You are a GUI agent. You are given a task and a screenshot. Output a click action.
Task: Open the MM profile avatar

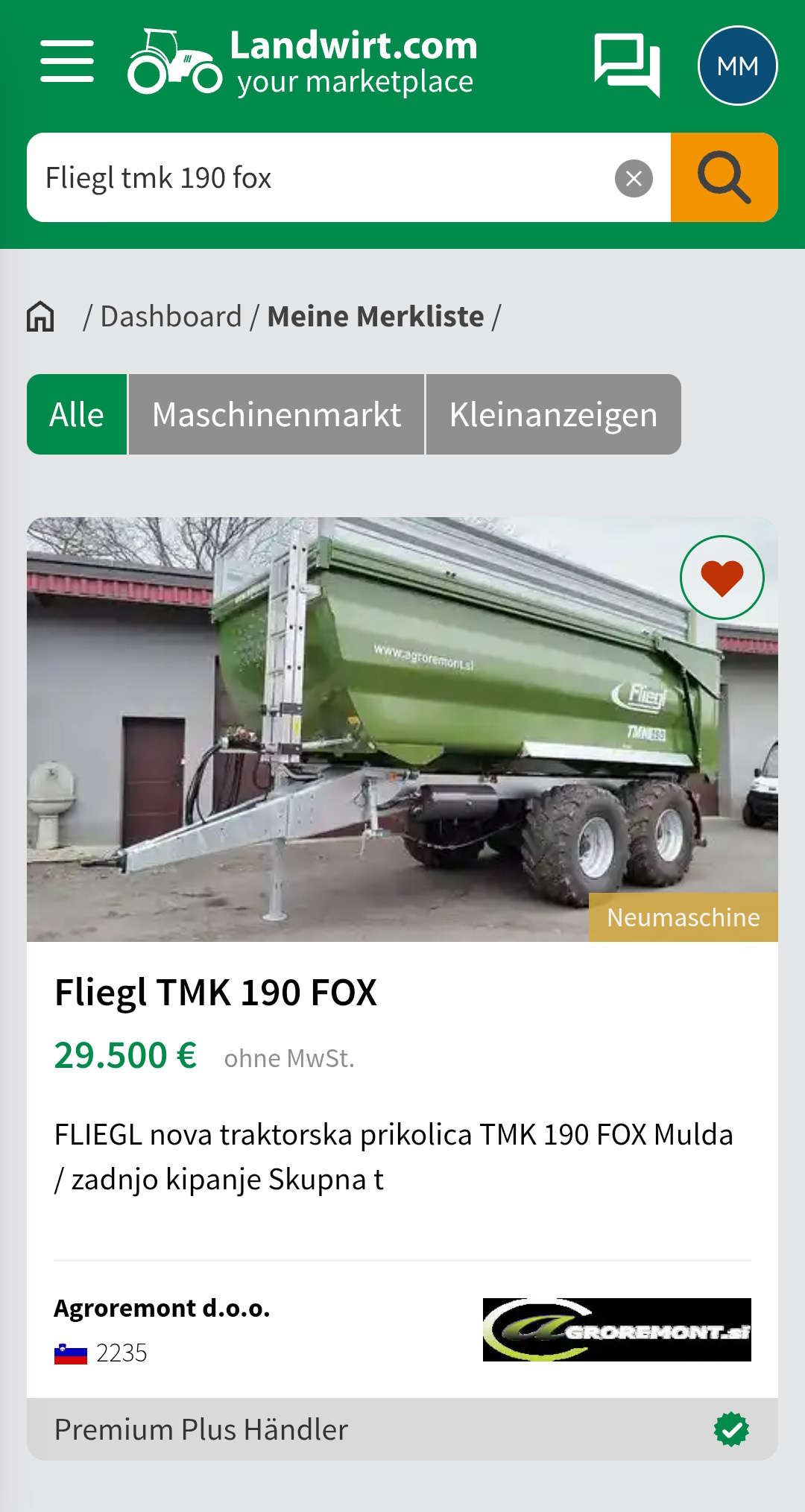pos(736,66)
